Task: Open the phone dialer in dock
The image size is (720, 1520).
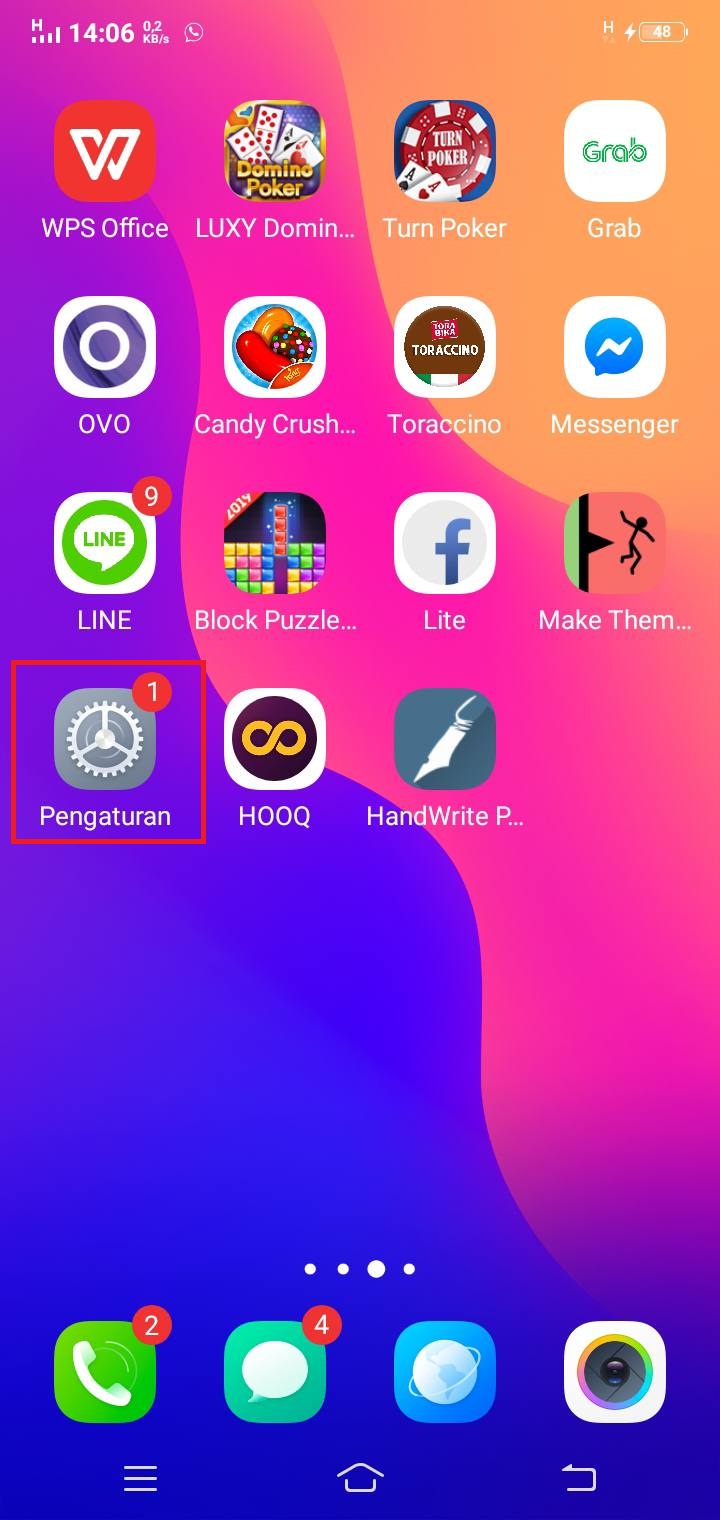Action: 105,1371
